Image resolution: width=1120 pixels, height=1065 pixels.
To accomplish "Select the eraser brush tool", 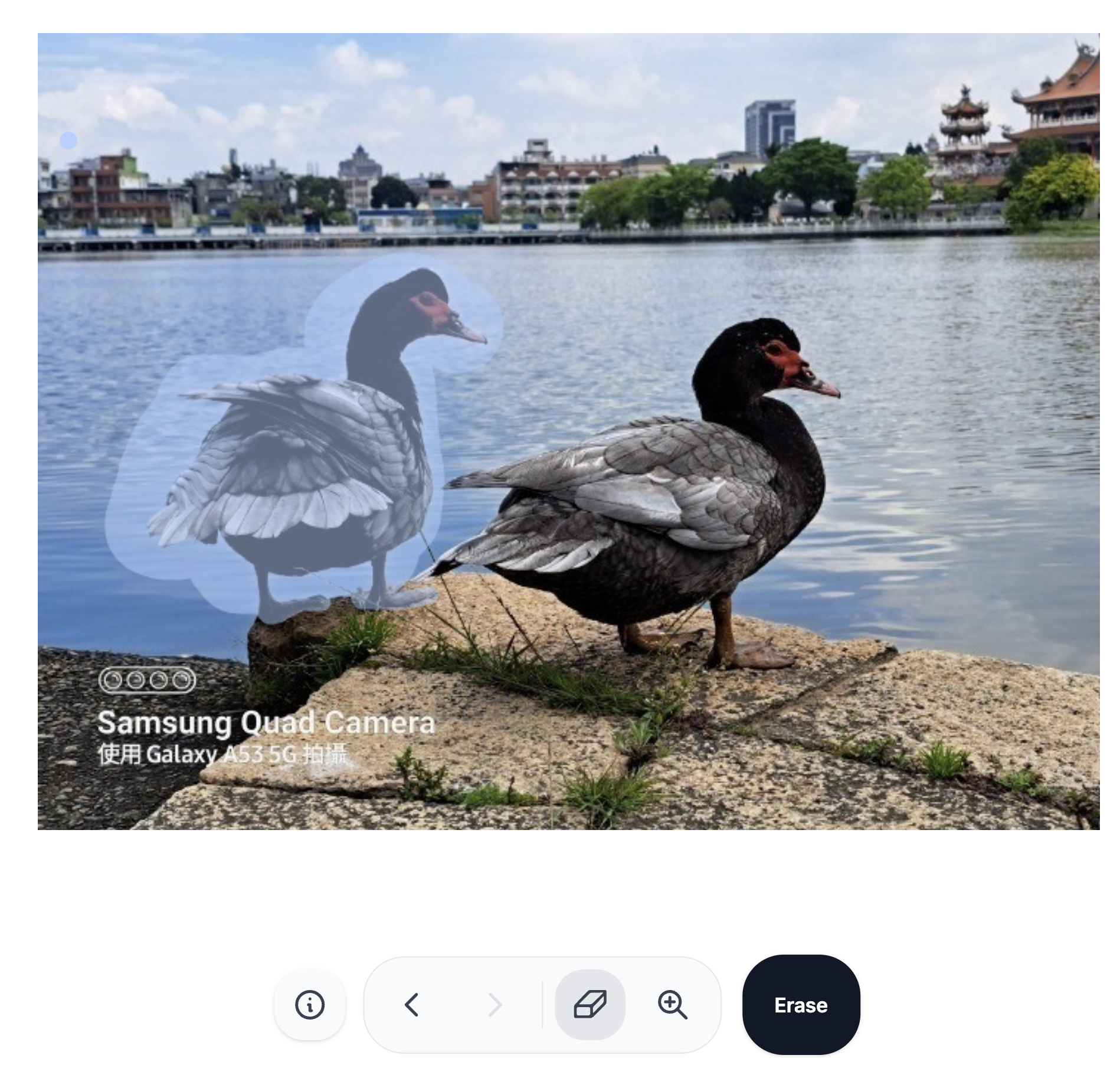I will click(x=590, y=1004).
